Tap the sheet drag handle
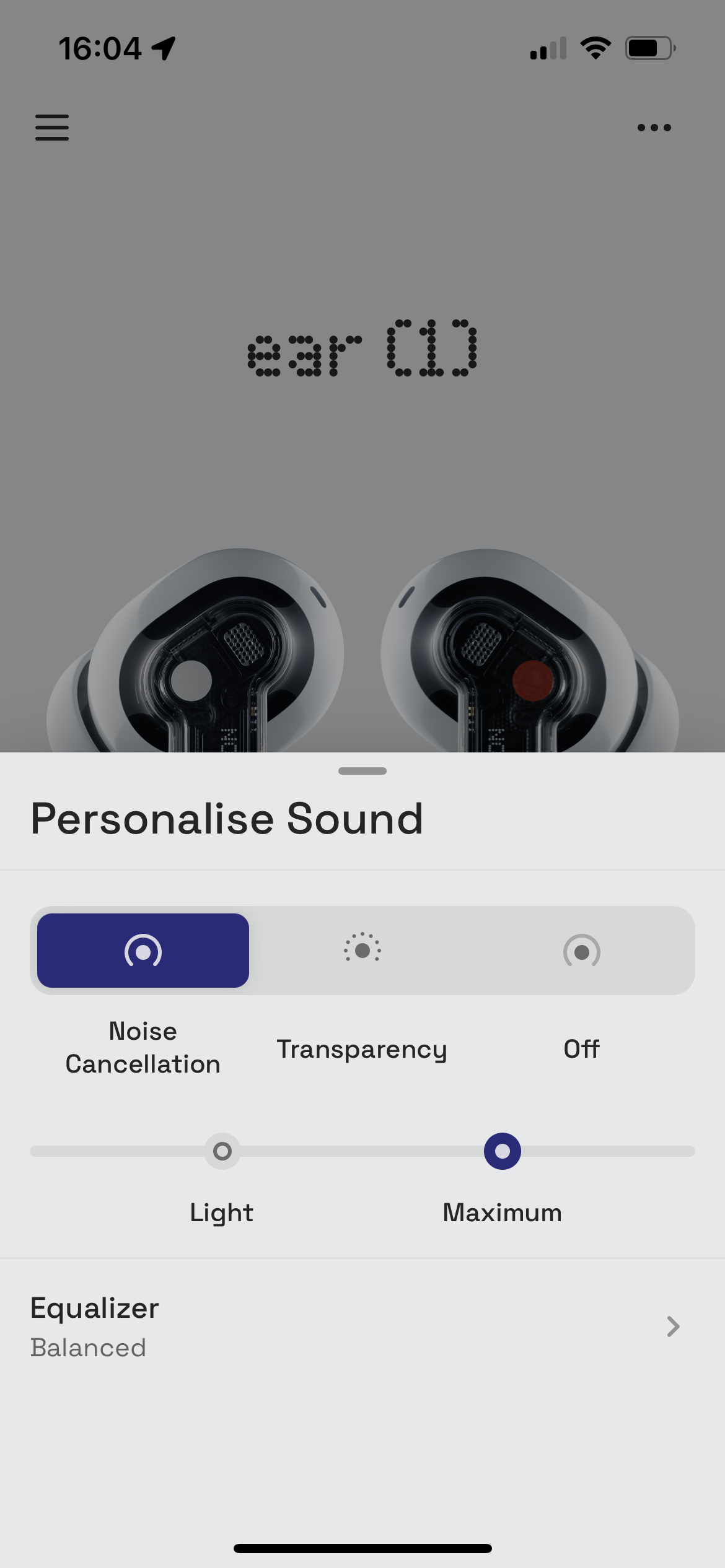Screen dimensions: 725x1568 pos(362,771)
